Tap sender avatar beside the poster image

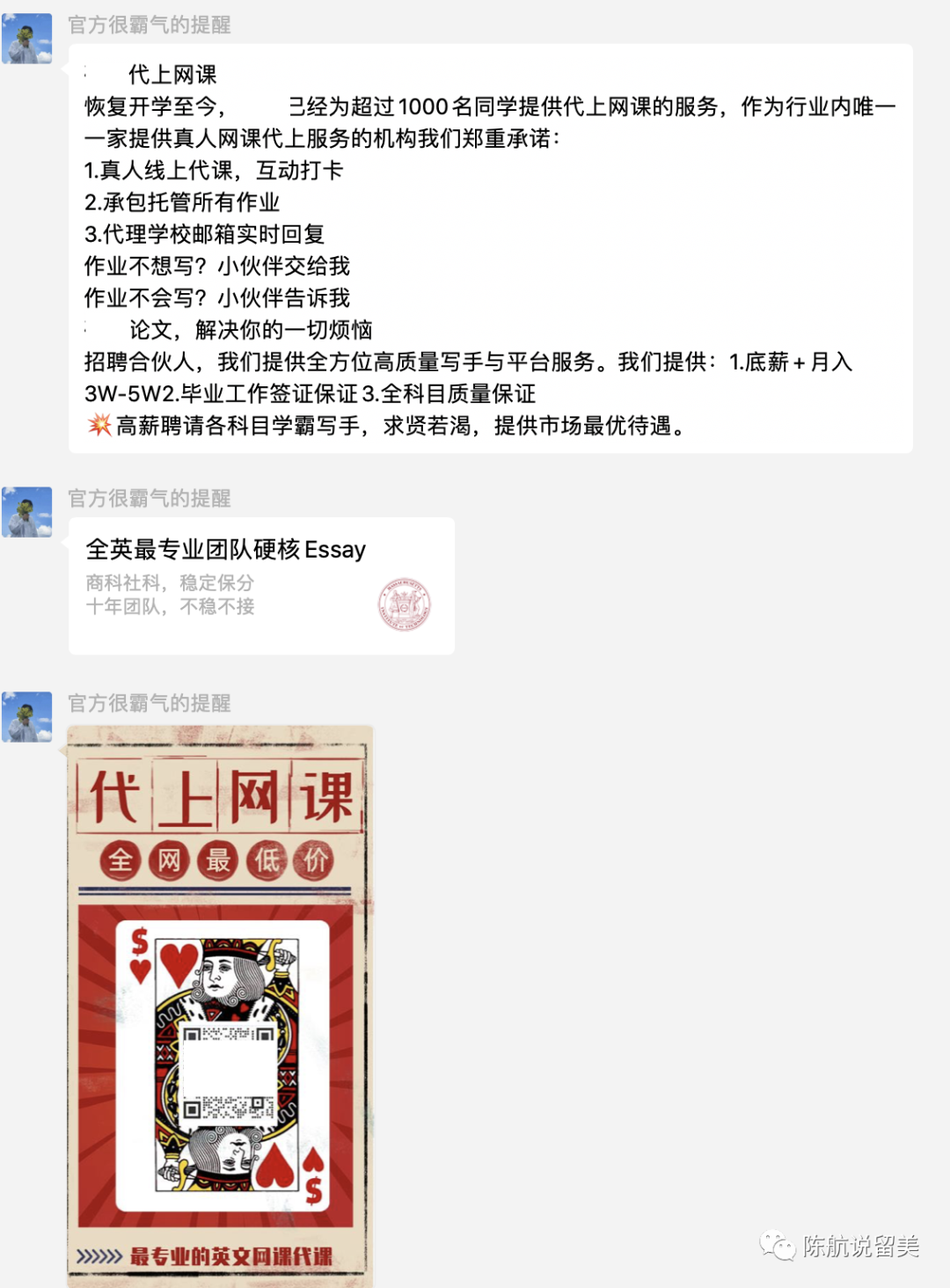pyautogui.click(x=27, y=717)
